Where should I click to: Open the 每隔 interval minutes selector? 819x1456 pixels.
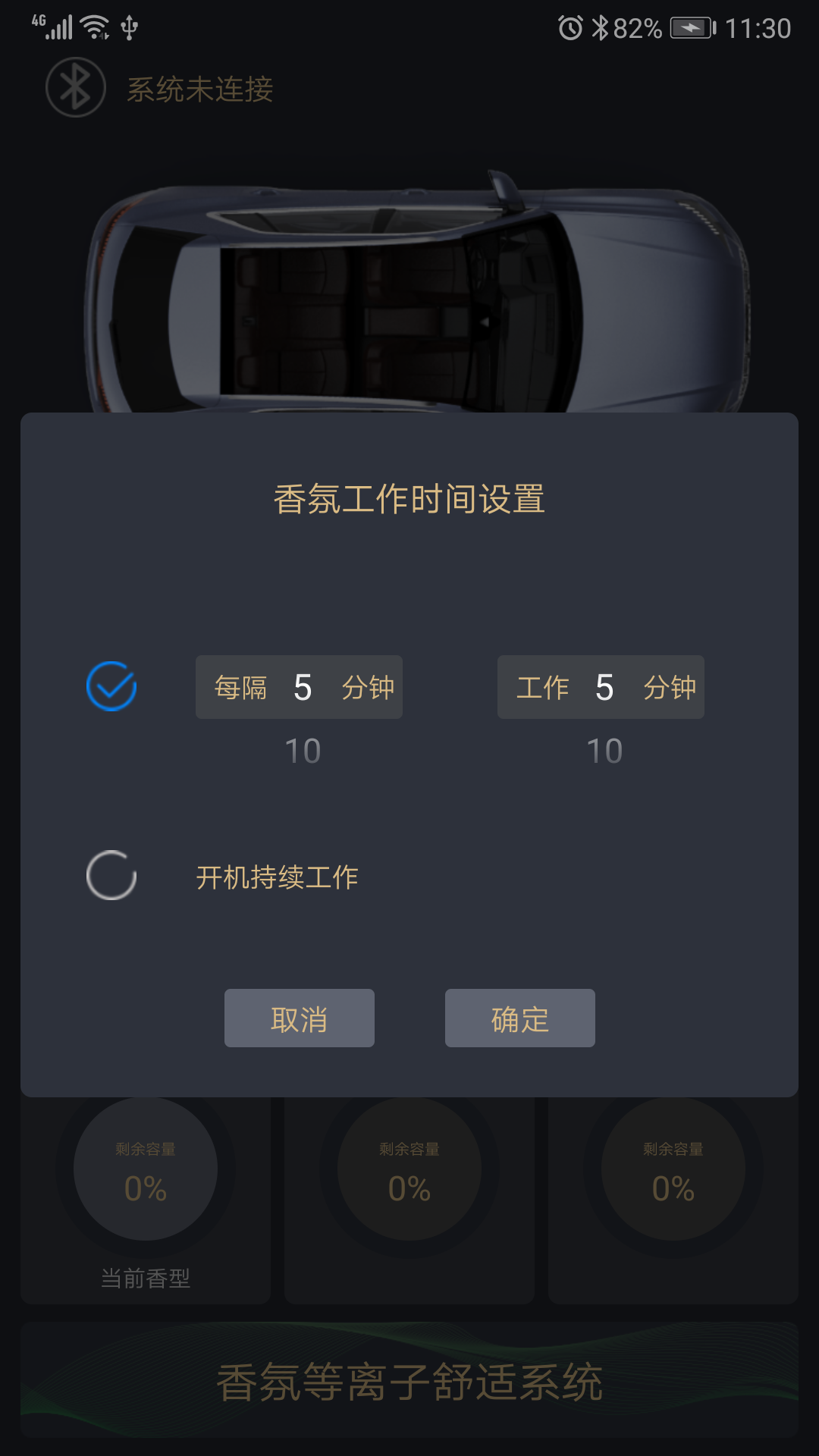coord(299,687)
